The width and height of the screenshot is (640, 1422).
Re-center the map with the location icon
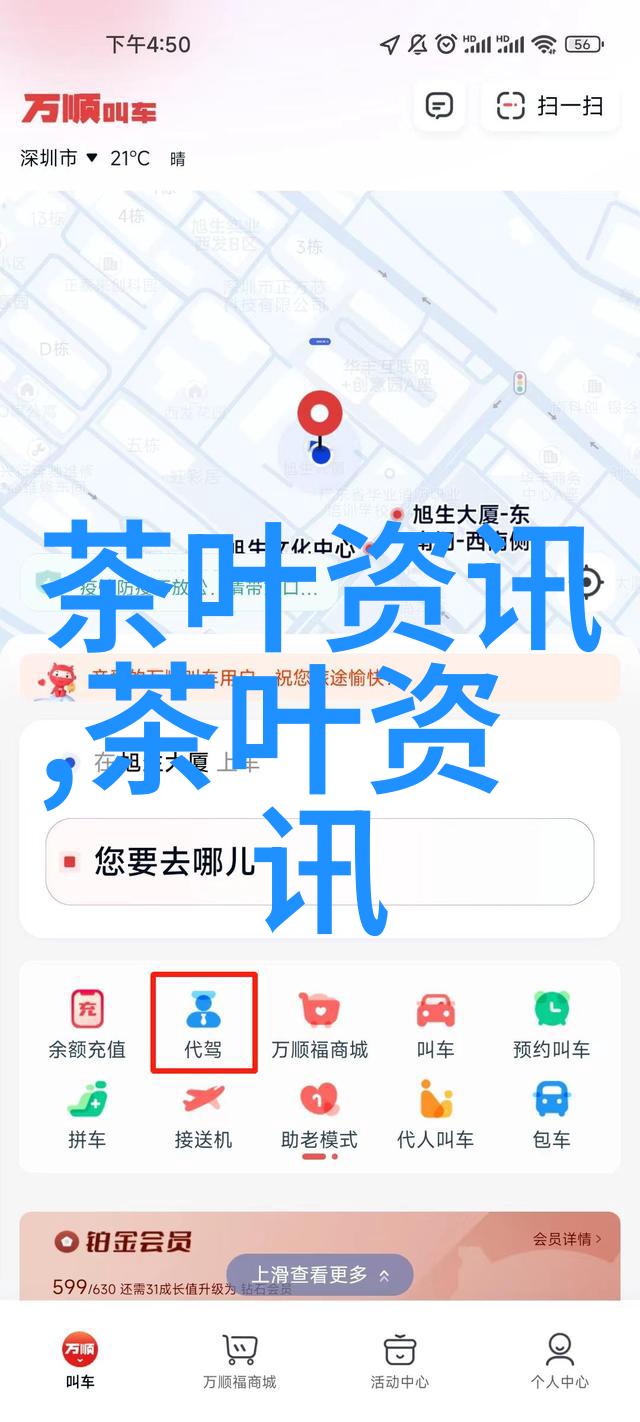(x=590, y=582)
